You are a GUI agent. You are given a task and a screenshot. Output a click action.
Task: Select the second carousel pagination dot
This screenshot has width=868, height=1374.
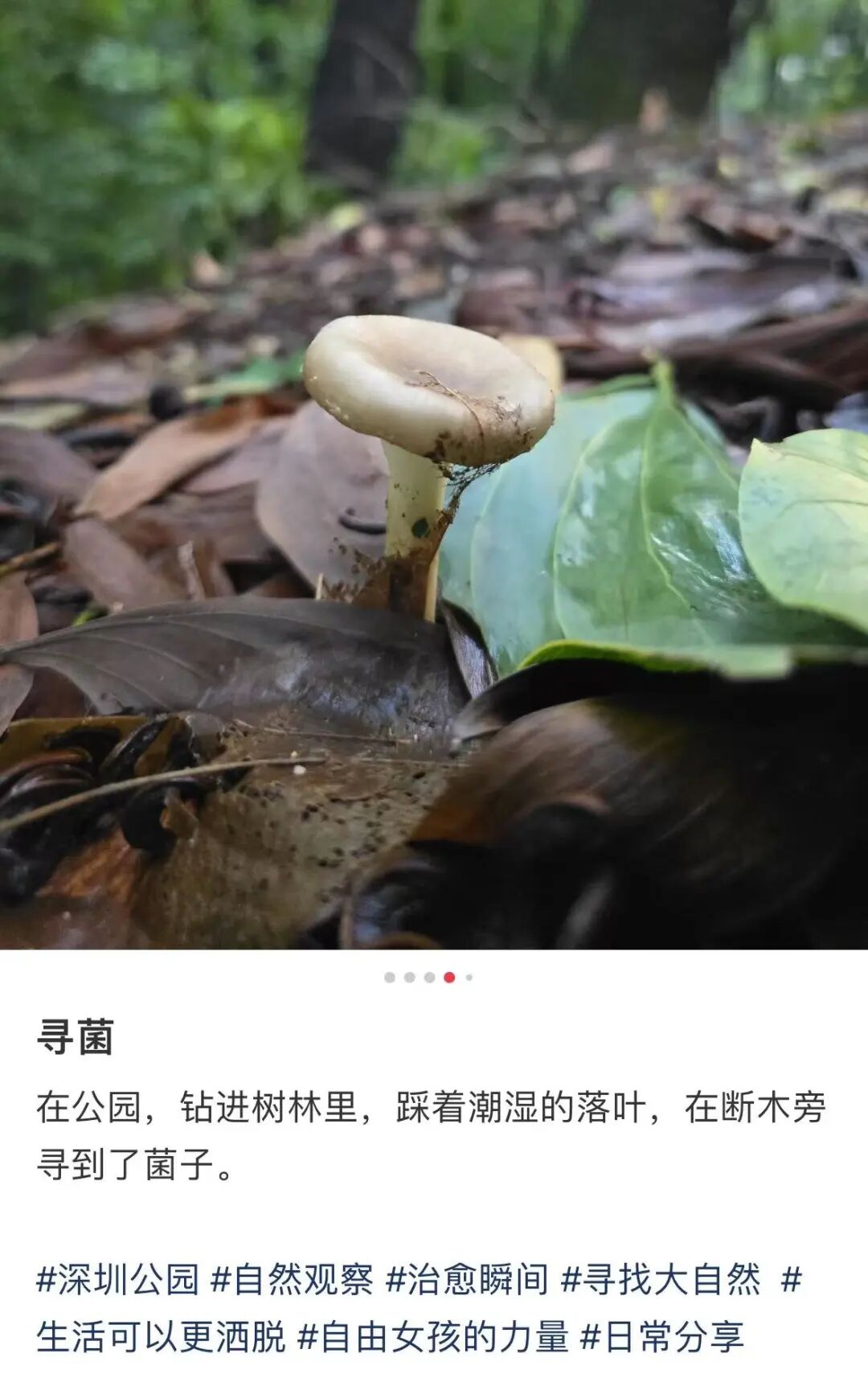411,978
